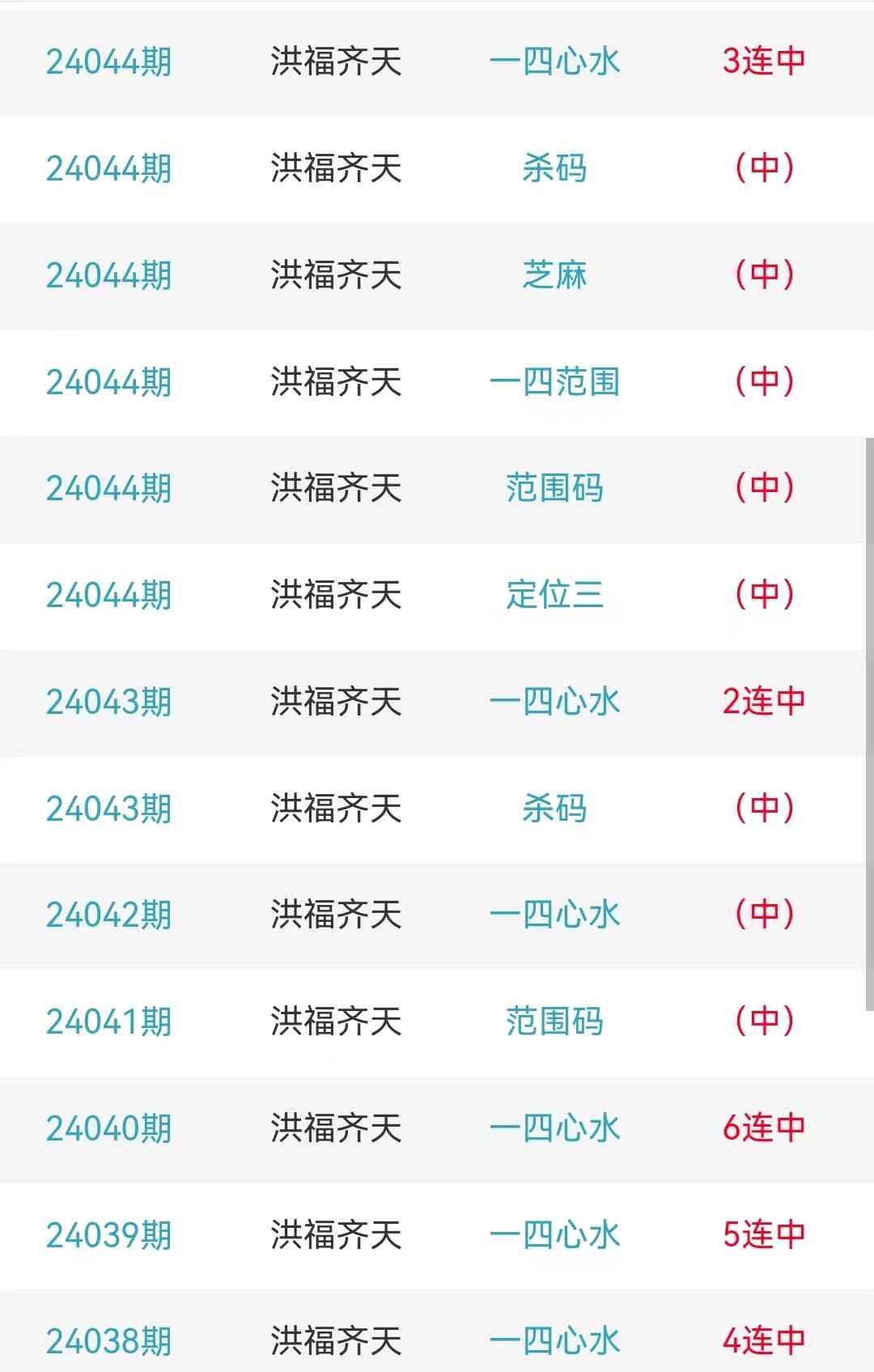Open the 24043期 一四心水 entry
Screen dimensions: 874x1372
click(554, 702)
